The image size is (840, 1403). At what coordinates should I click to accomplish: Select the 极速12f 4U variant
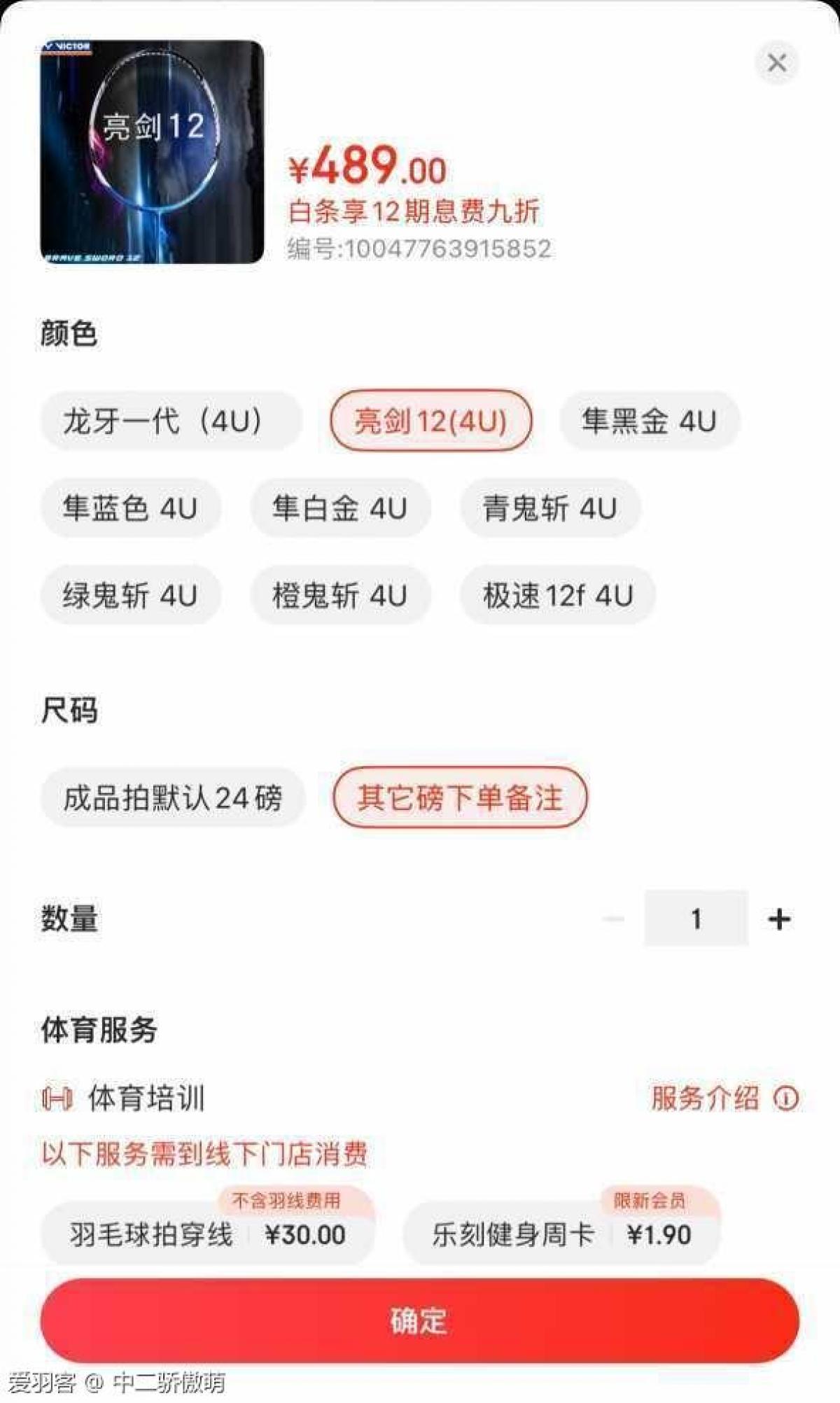click(x=557, y=596)
